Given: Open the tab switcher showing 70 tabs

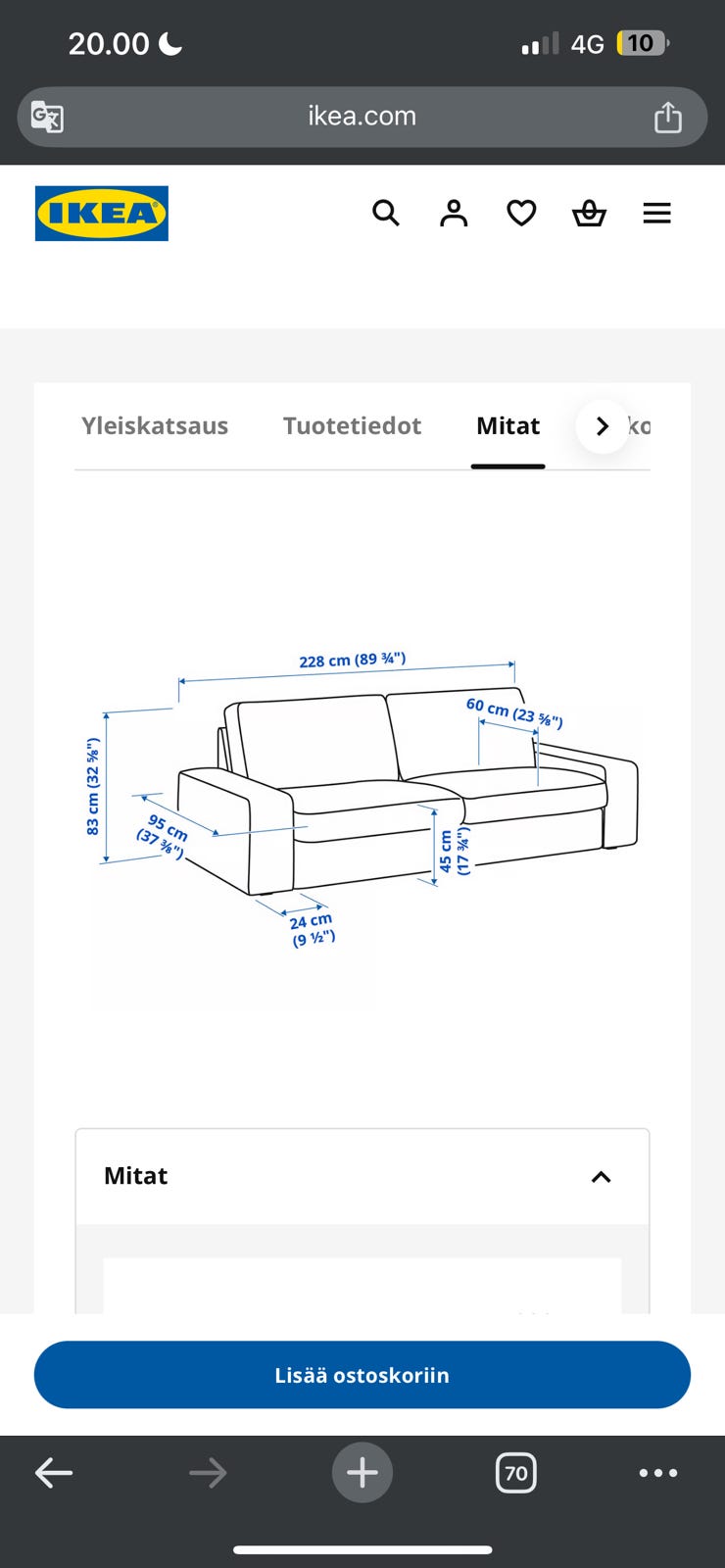Looking at the screenshot, I should click(x=516, y=1472).
